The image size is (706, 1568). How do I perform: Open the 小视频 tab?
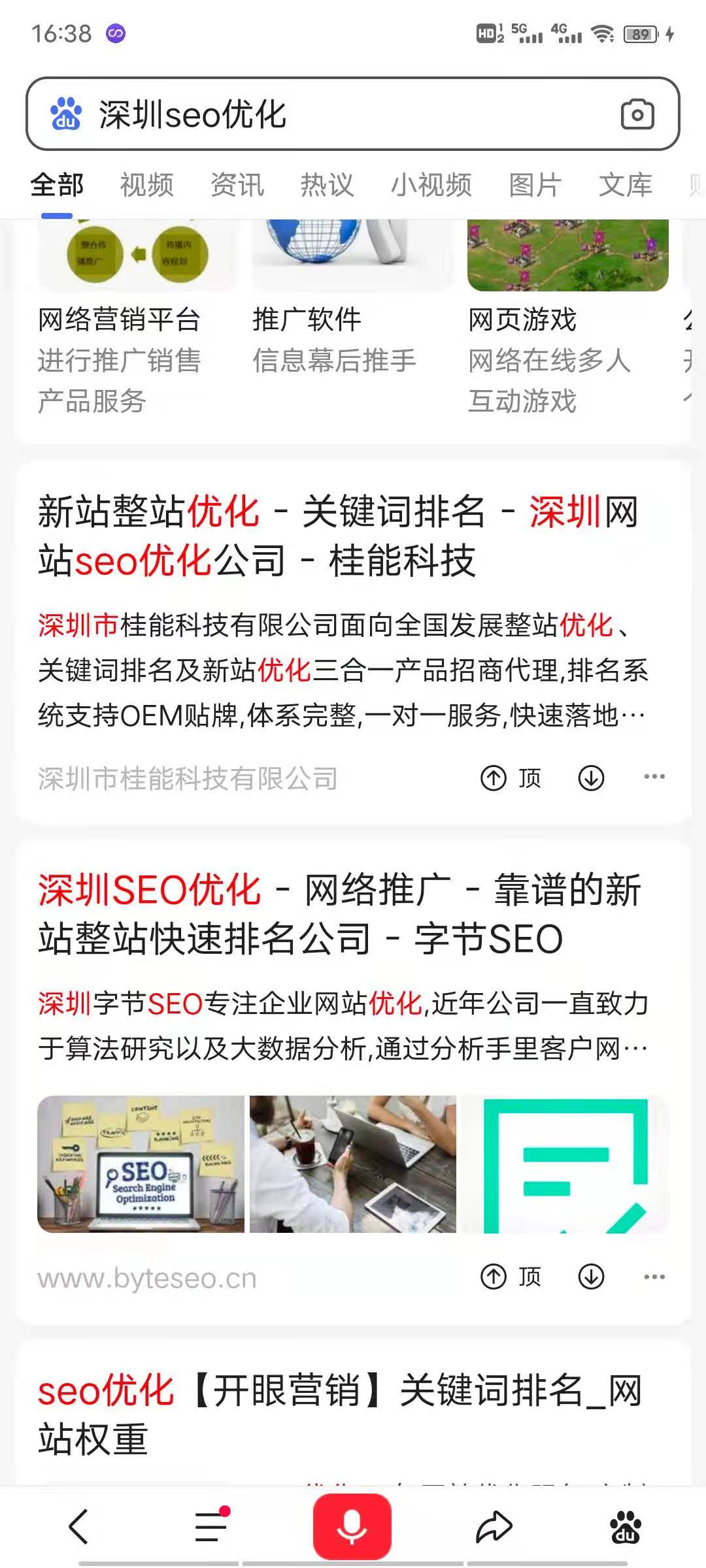[x=431, y=185]
